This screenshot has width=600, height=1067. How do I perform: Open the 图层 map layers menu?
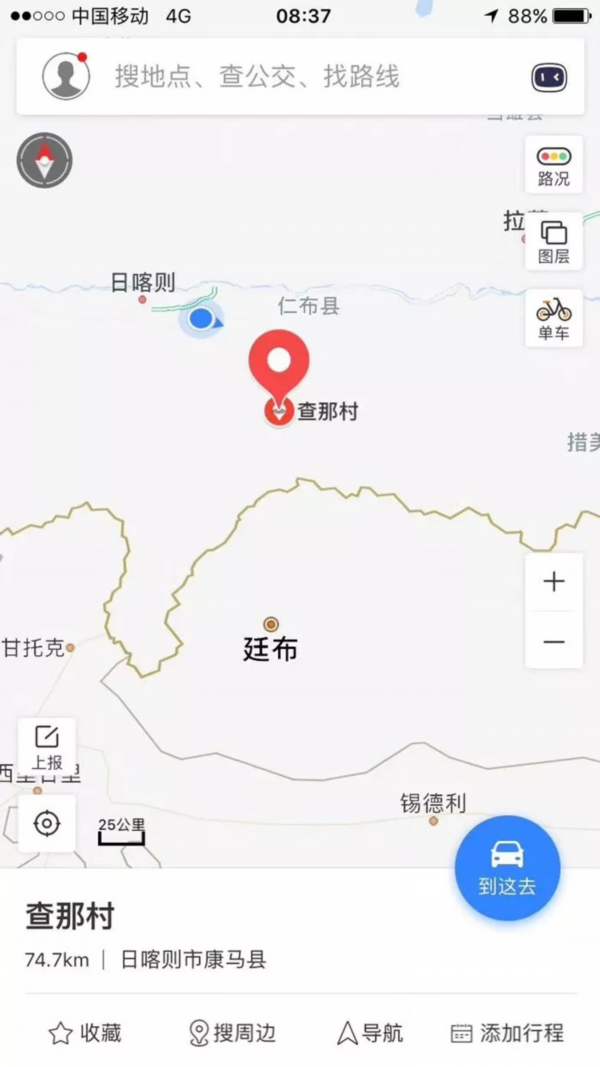click(x=553, y=242)
